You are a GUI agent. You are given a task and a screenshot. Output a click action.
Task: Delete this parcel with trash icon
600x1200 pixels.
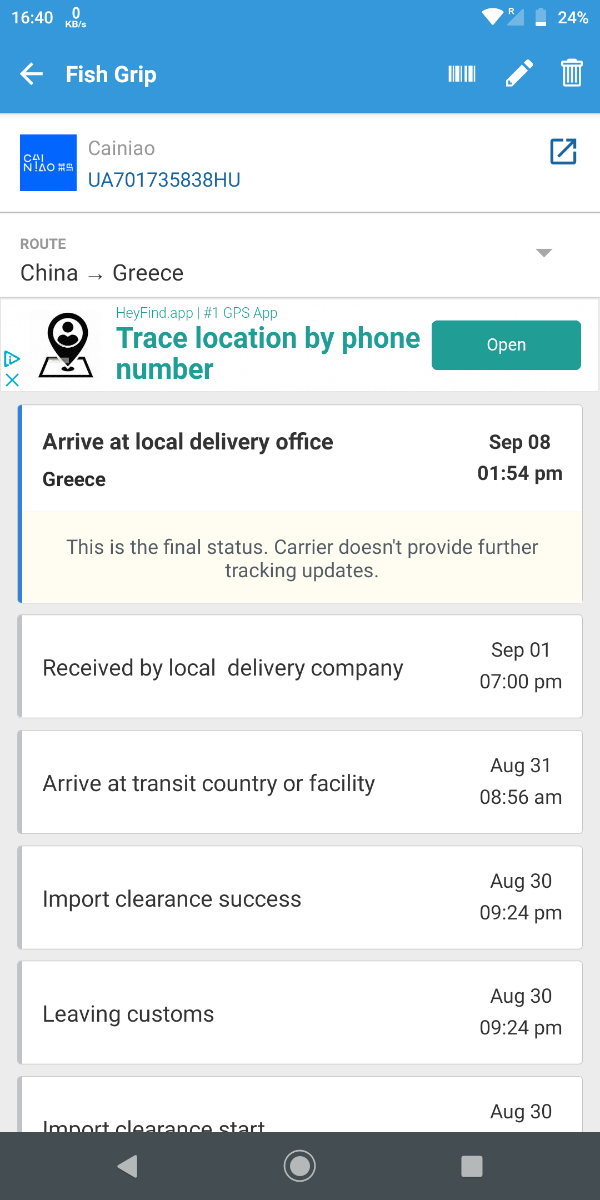pyautogui.click(x=572, y=74)
